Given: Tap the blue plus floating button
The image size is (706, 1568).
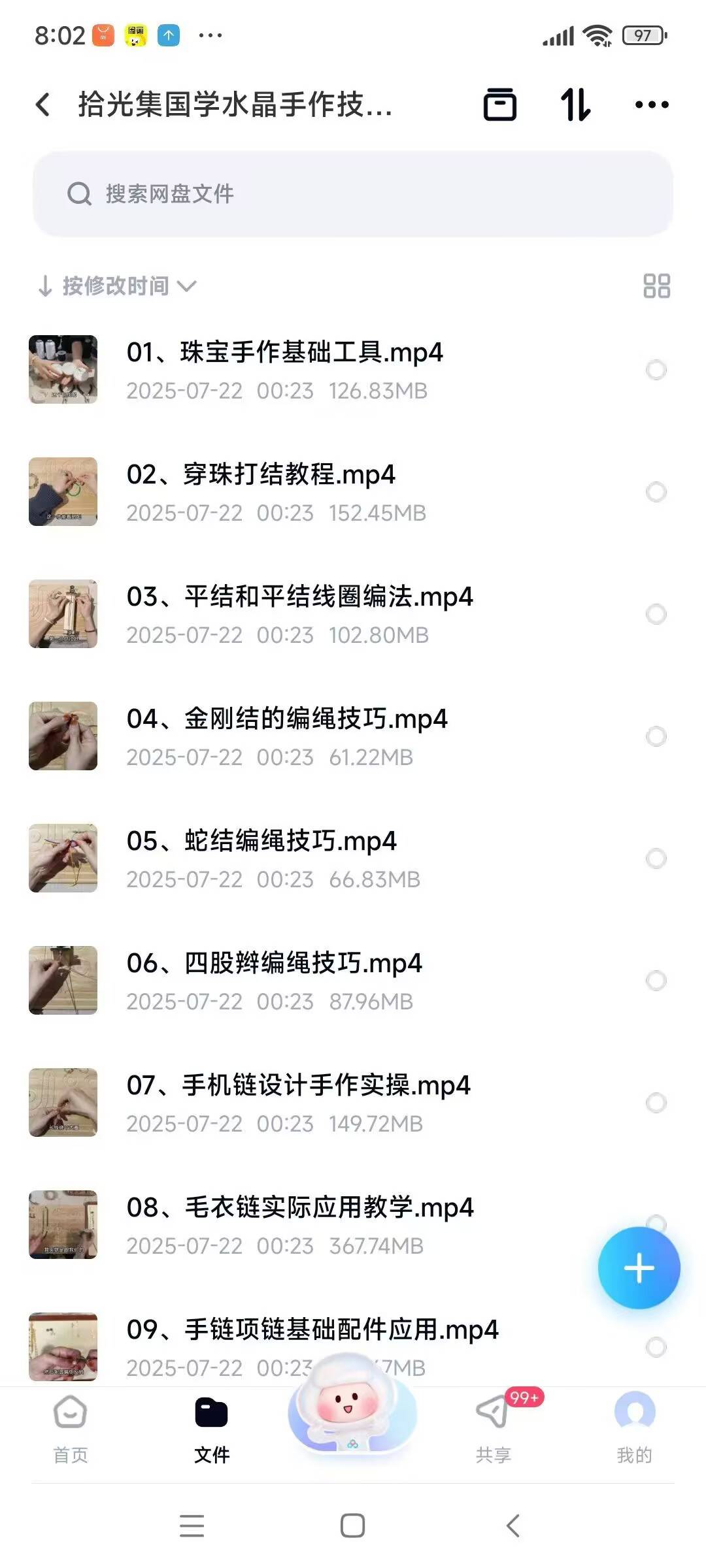Looking at the screenshot, I should pos(639,1268).
